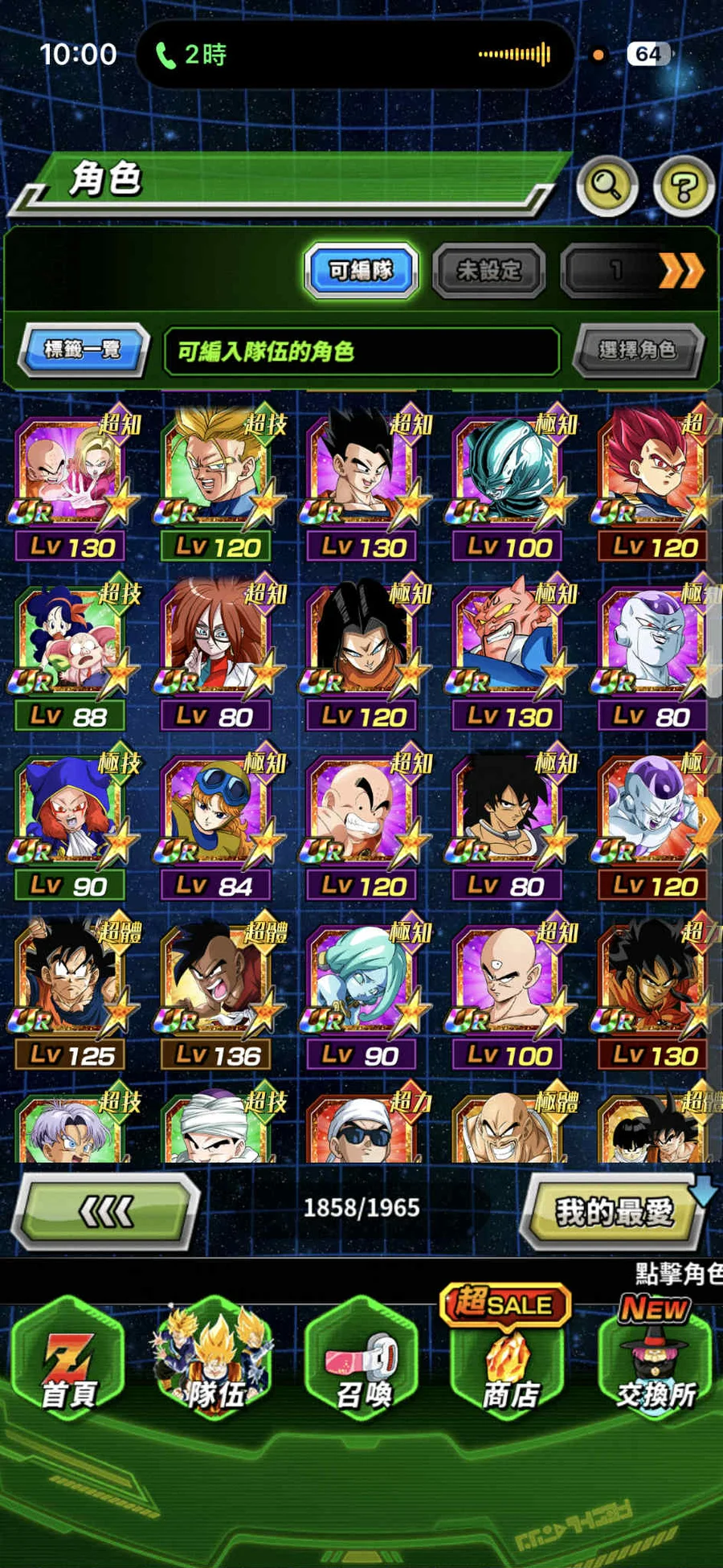Switch to the 隊伍 team tab
Image resolution: width=723 pixels, height=1568 pixels.
click(x=214, y=1362)
